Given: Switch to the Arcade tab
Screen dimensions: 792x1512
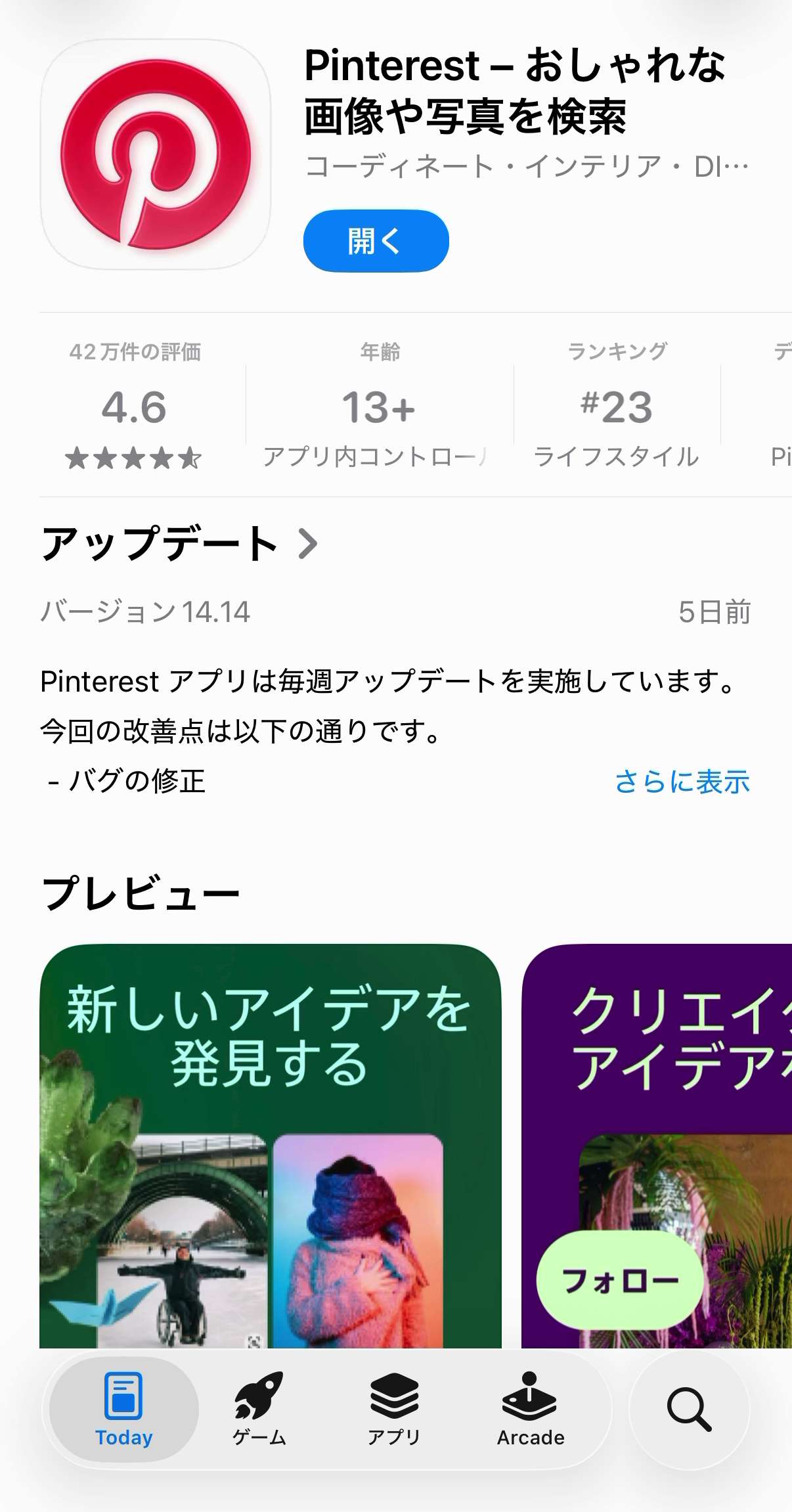Looking at the screenshot, I should (x=530, y=1410).
